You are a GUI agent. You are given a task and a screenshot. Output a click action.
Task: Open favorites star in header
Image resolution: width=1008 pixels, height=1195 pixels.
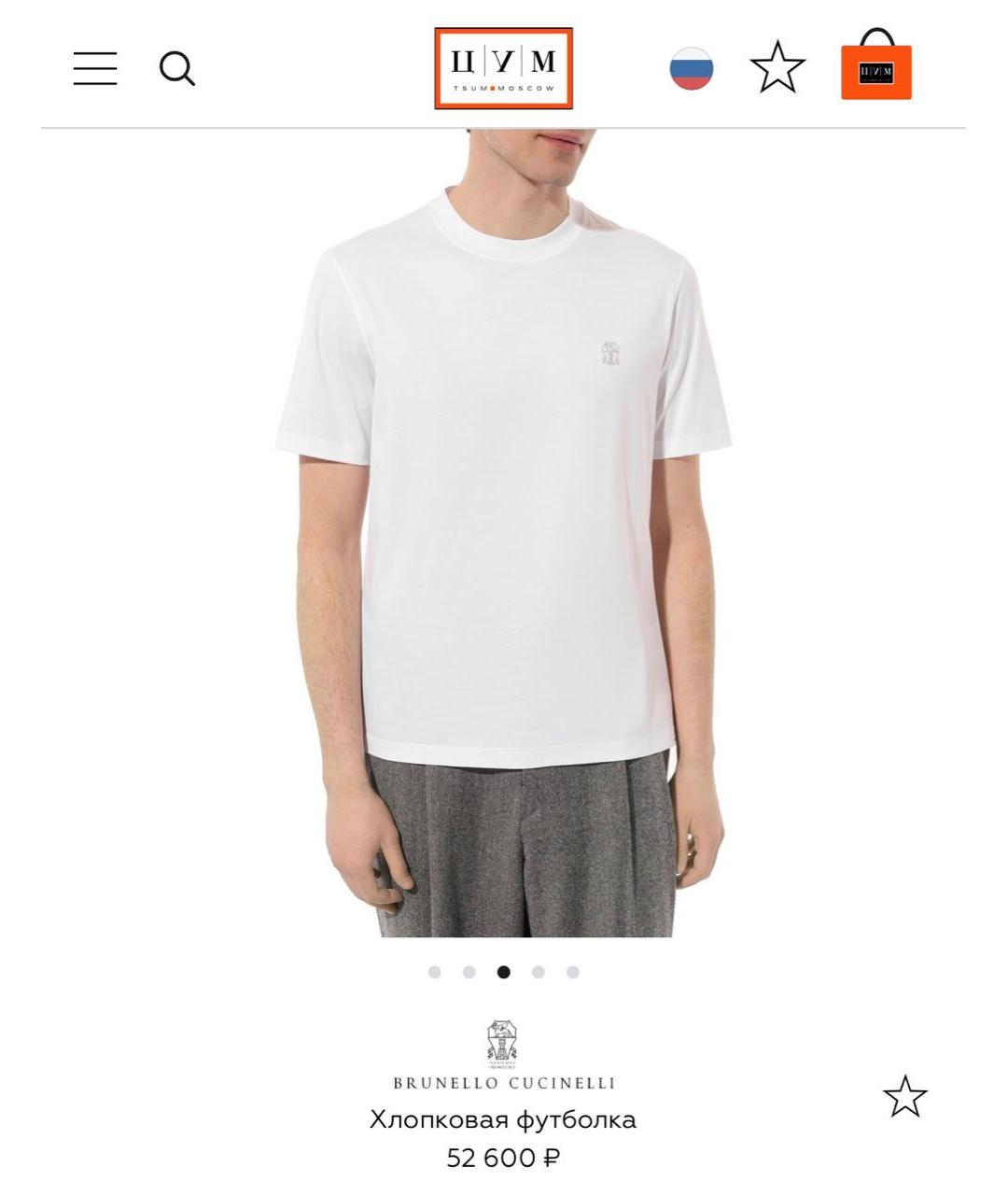click(777, 68)
